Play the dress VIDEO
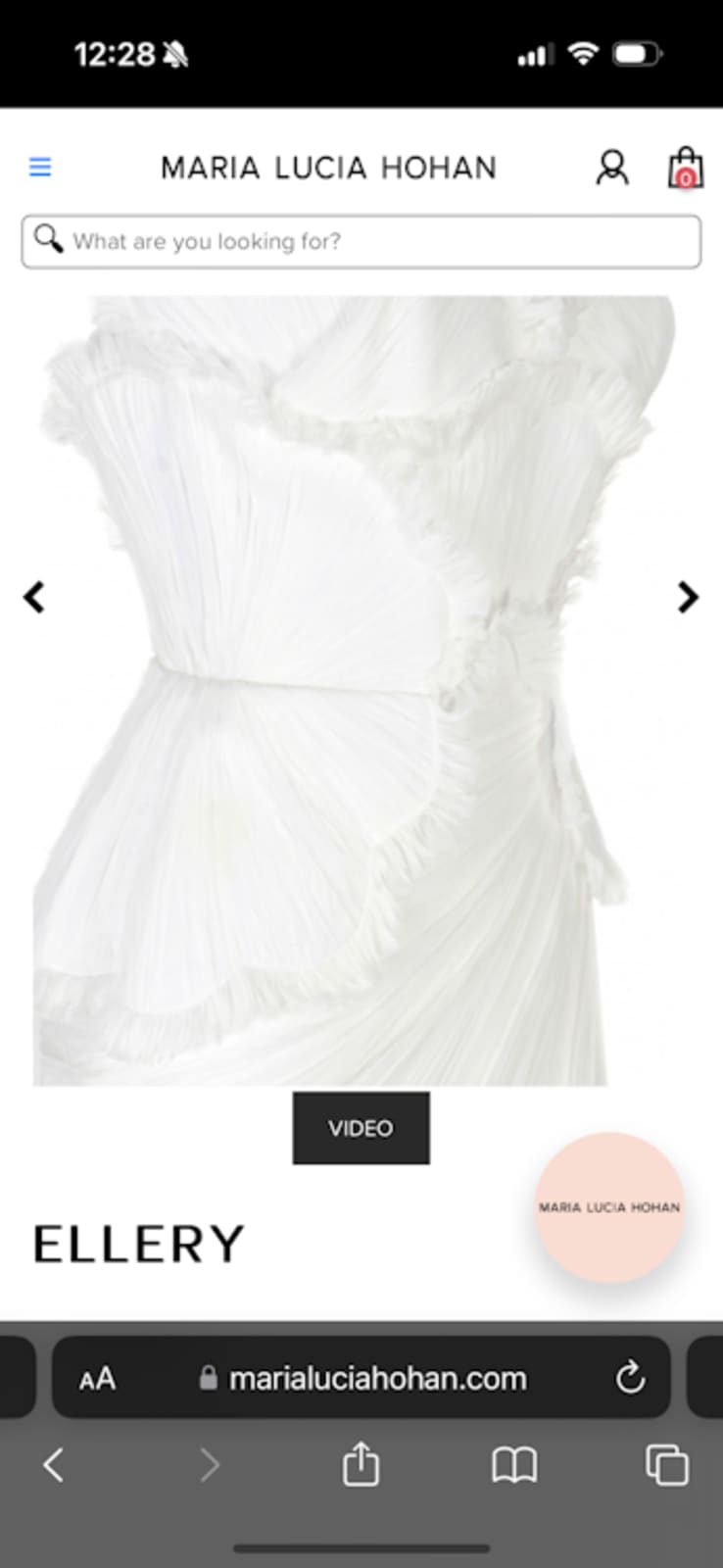This screenshot has height=1568, width=723. tap(361, 1128)
